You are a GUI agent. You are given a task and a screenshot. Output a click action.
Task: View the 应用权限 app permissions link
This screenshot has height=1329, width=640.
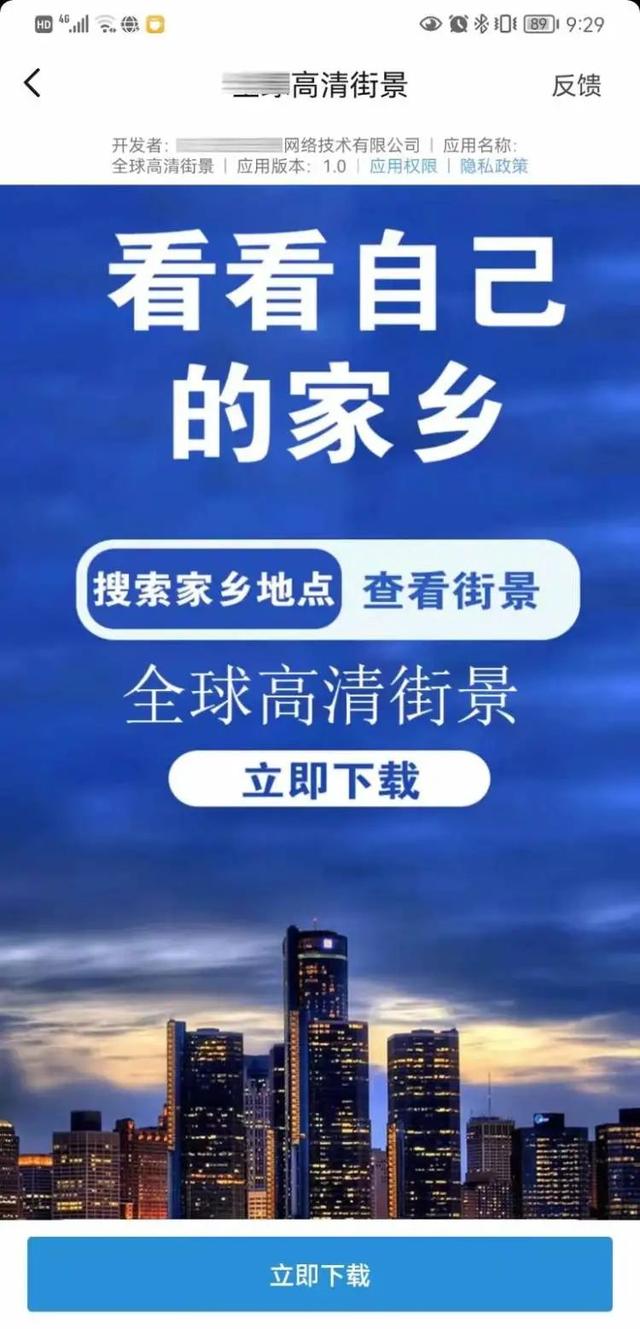(x=403, y=166)
